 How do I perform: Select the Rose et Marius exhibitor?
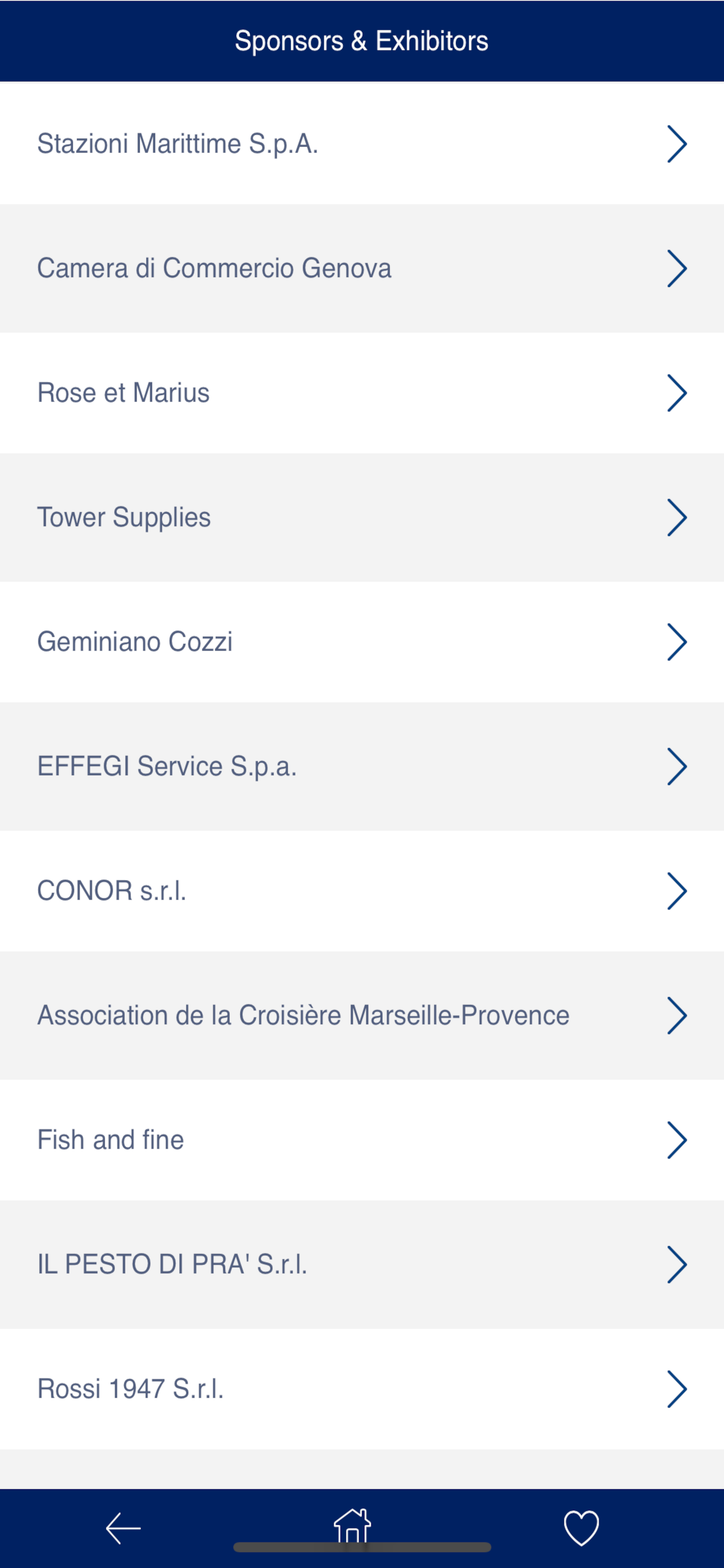(x=362, y=393)
